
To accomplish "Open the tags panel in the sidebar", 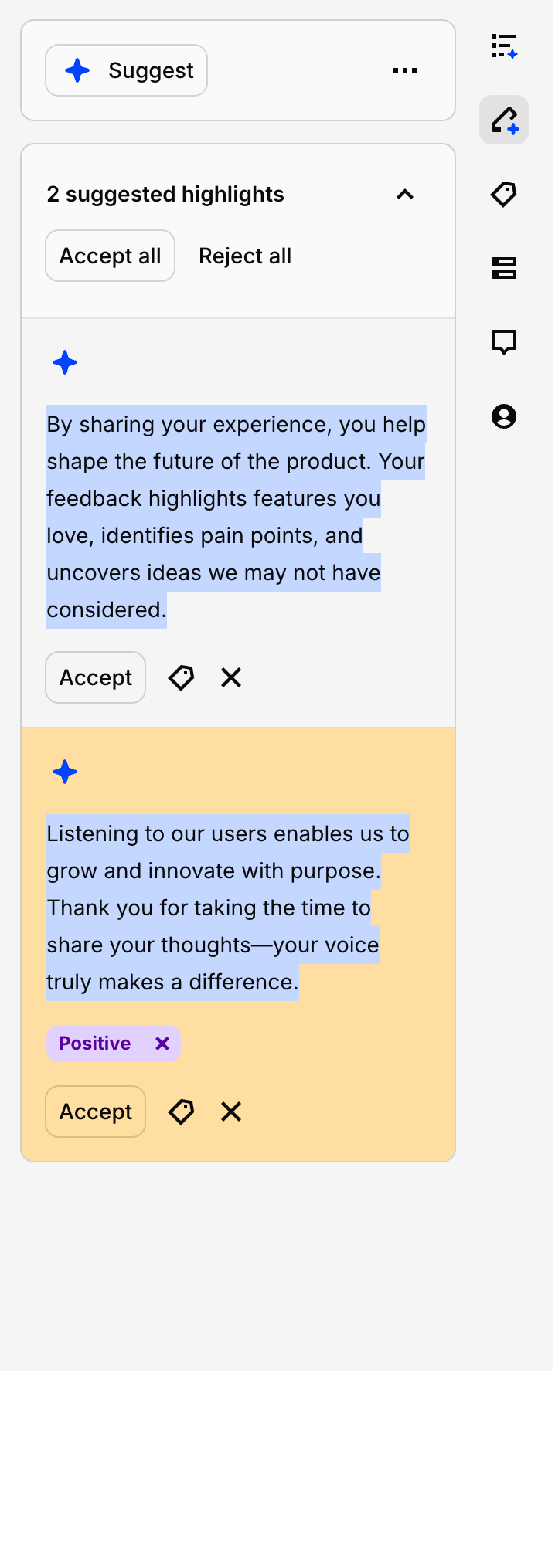I will pos(503,194).
